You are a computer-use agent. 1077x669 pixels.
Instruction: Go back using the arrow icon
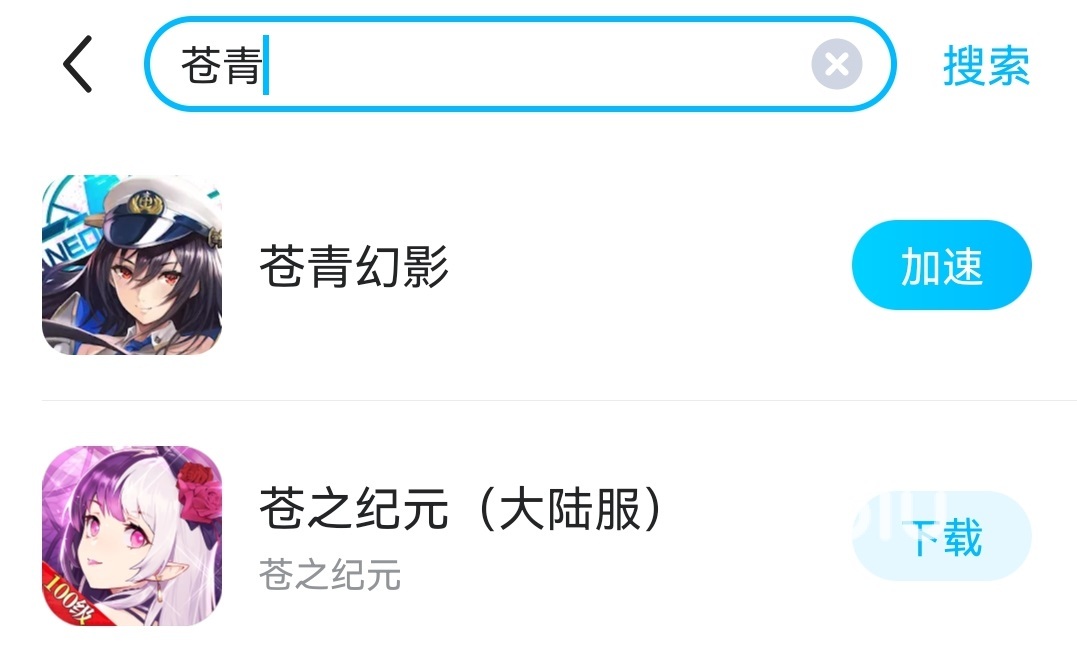point(78,65)
